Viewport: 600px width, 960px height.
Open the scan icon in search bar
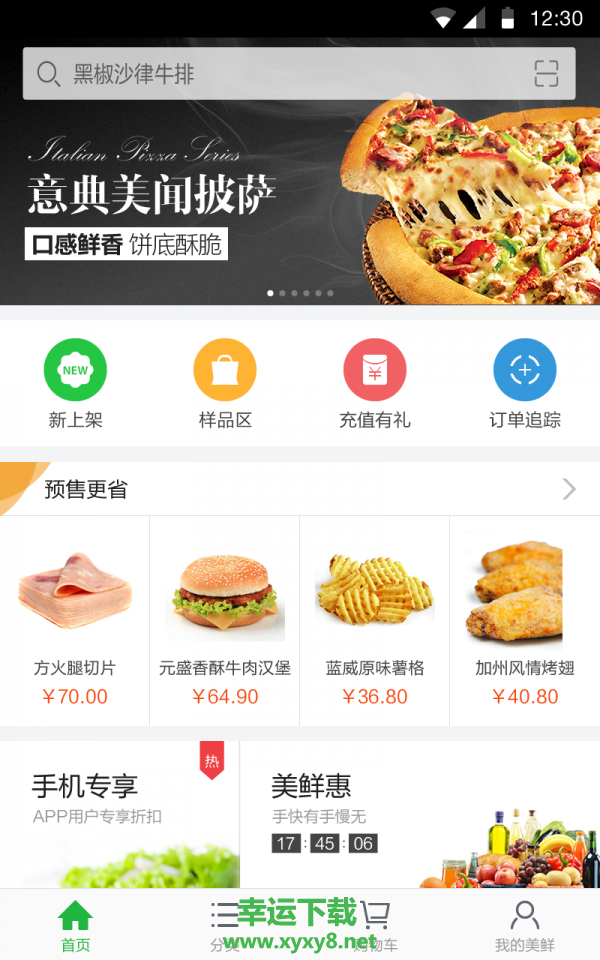coord(545,74)
